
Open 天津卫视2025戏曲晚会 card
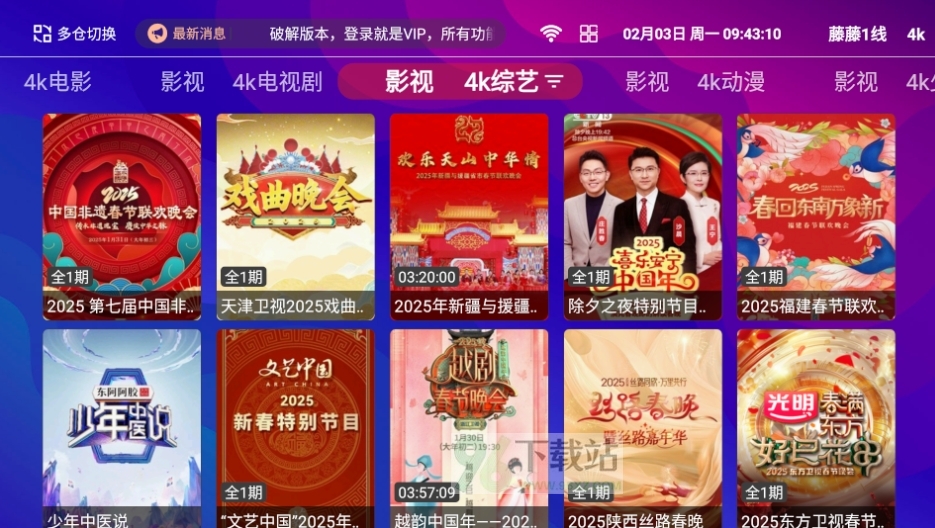[x=296, y=216]
